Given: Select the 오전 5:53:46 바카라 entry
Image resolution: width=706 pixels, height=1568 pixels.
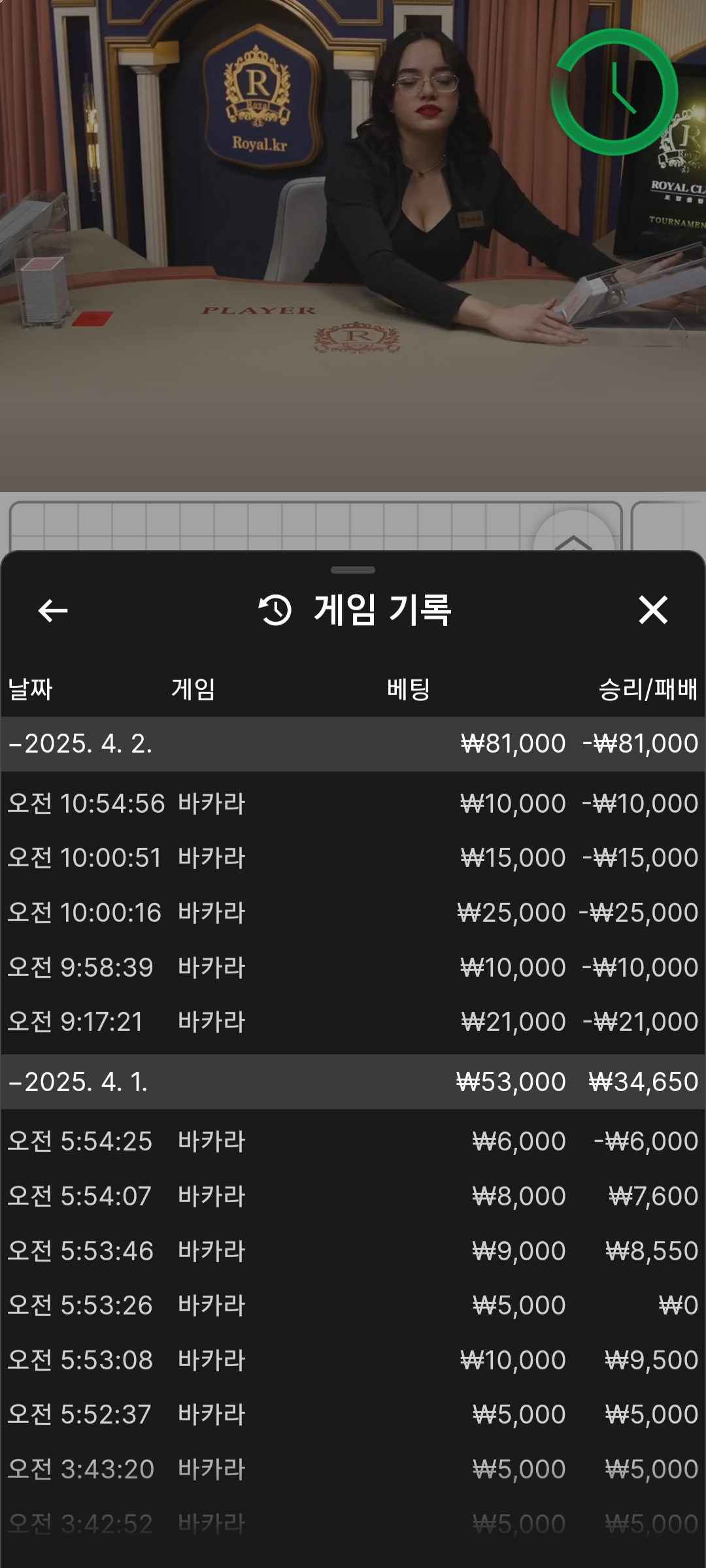Looking at the screenshot, I should [x=353, y=1251].
